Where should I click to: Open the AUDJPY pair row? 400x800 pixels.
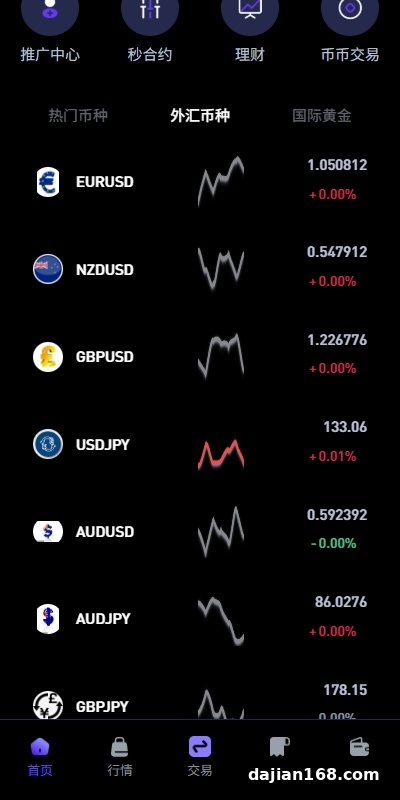click(200, 619)
